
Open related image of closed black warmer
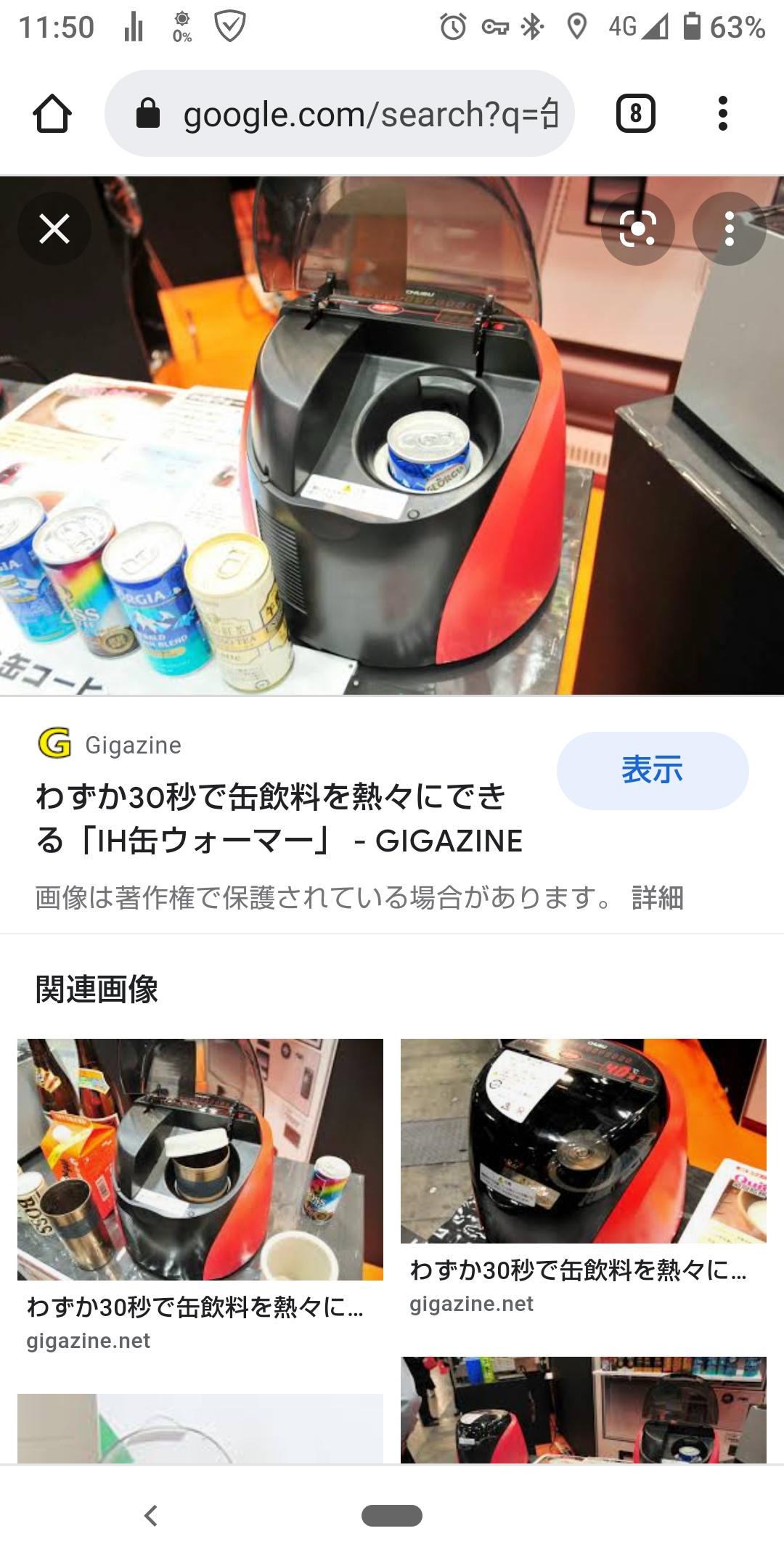point(583,1140)
